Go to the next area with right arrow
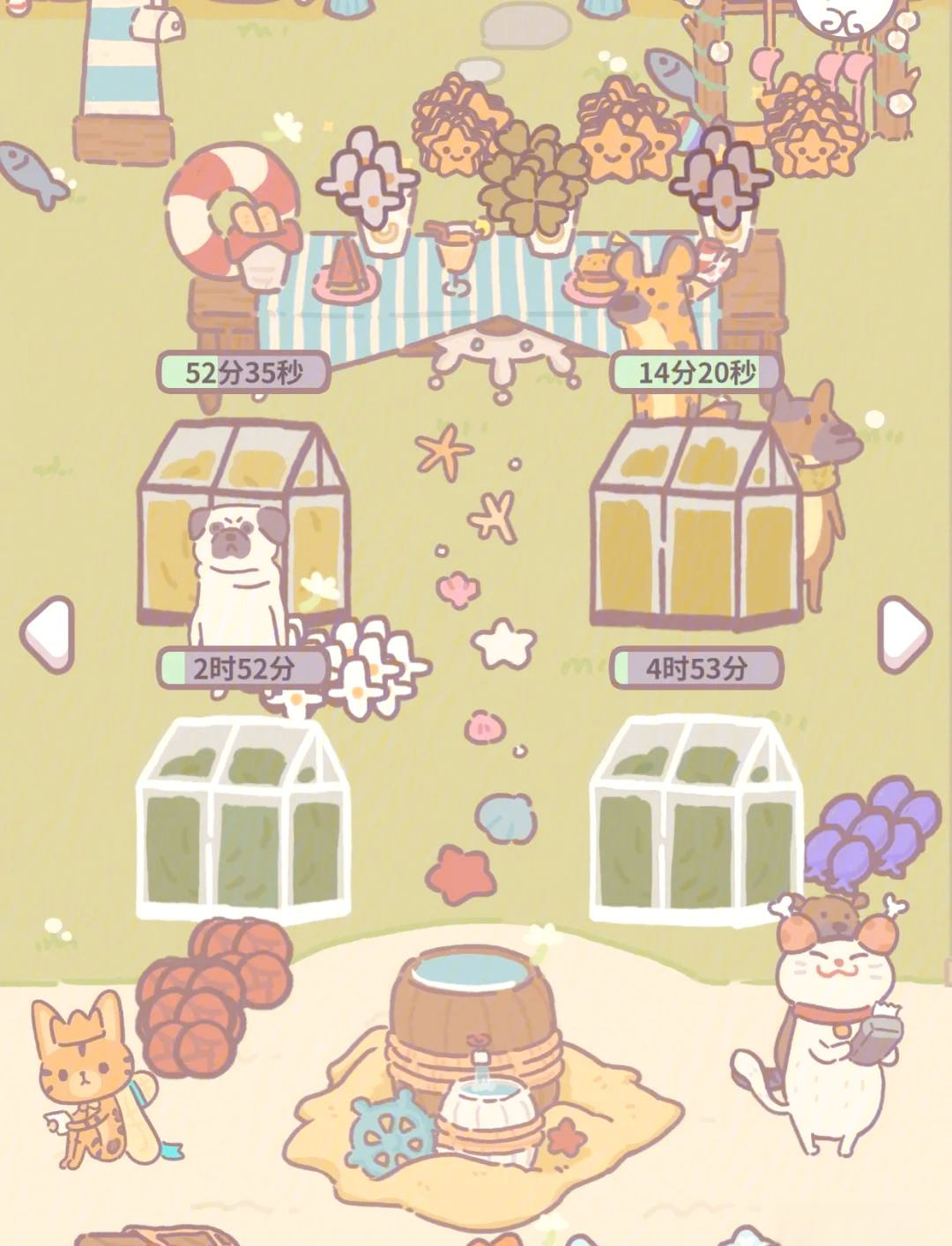 coord(904,634)
